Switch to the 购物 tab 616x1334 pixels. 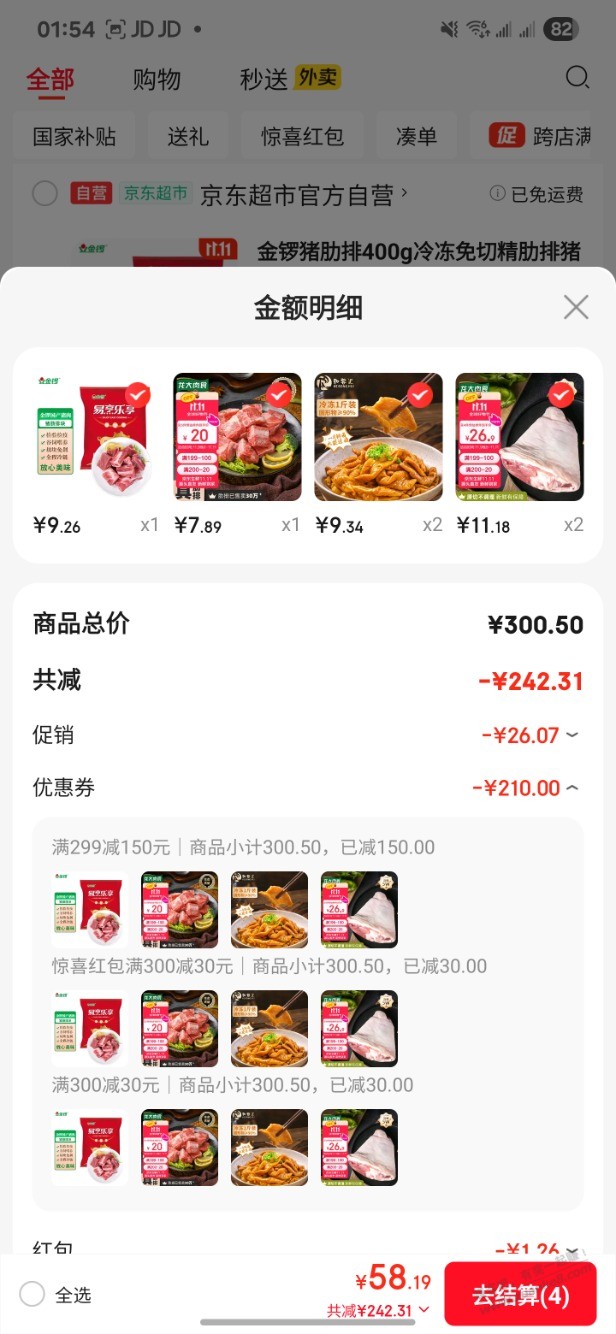pos(157,80)
